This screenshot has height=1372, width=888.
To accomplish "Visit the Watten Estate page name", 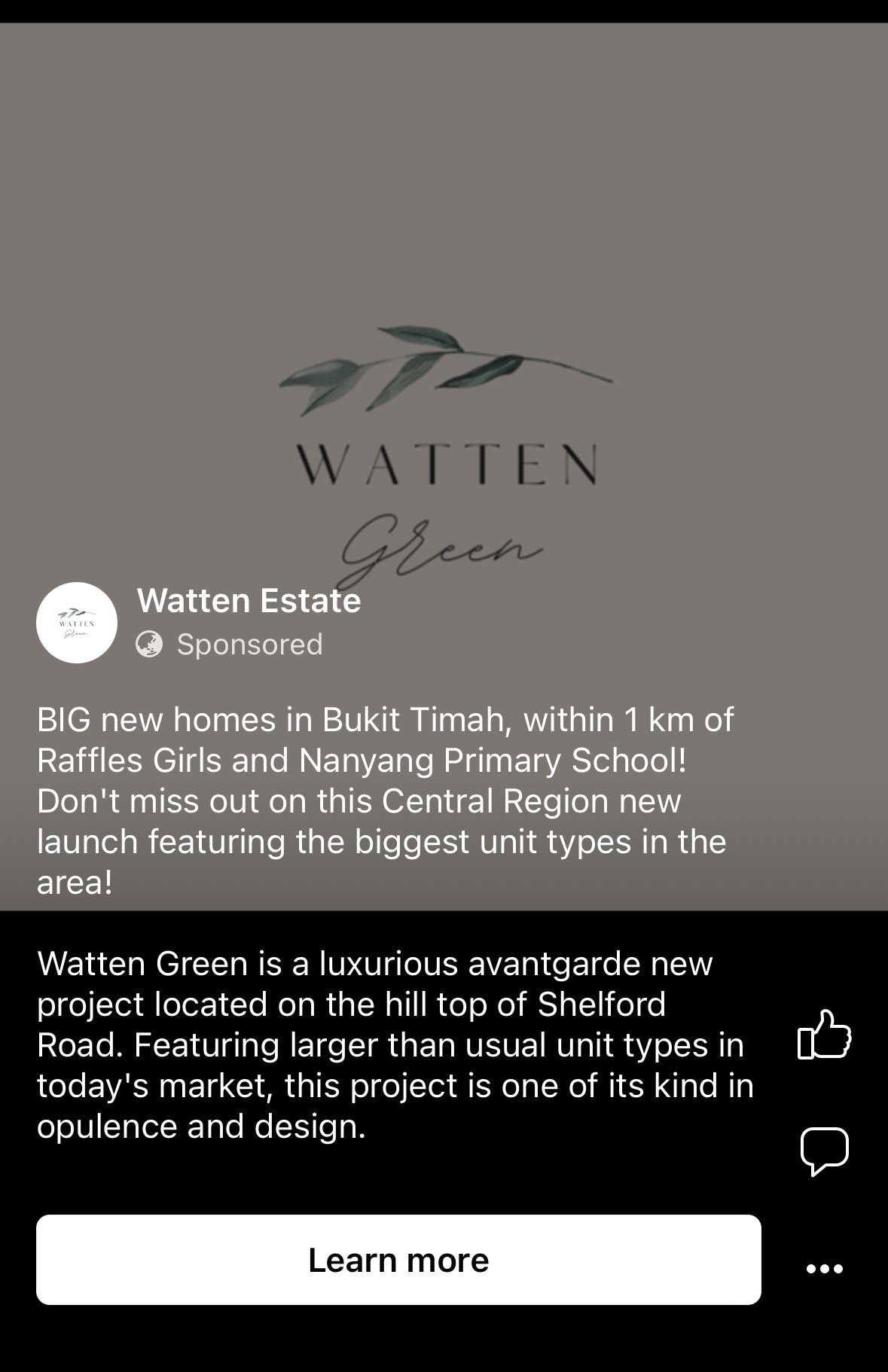I will coord(249,601).
